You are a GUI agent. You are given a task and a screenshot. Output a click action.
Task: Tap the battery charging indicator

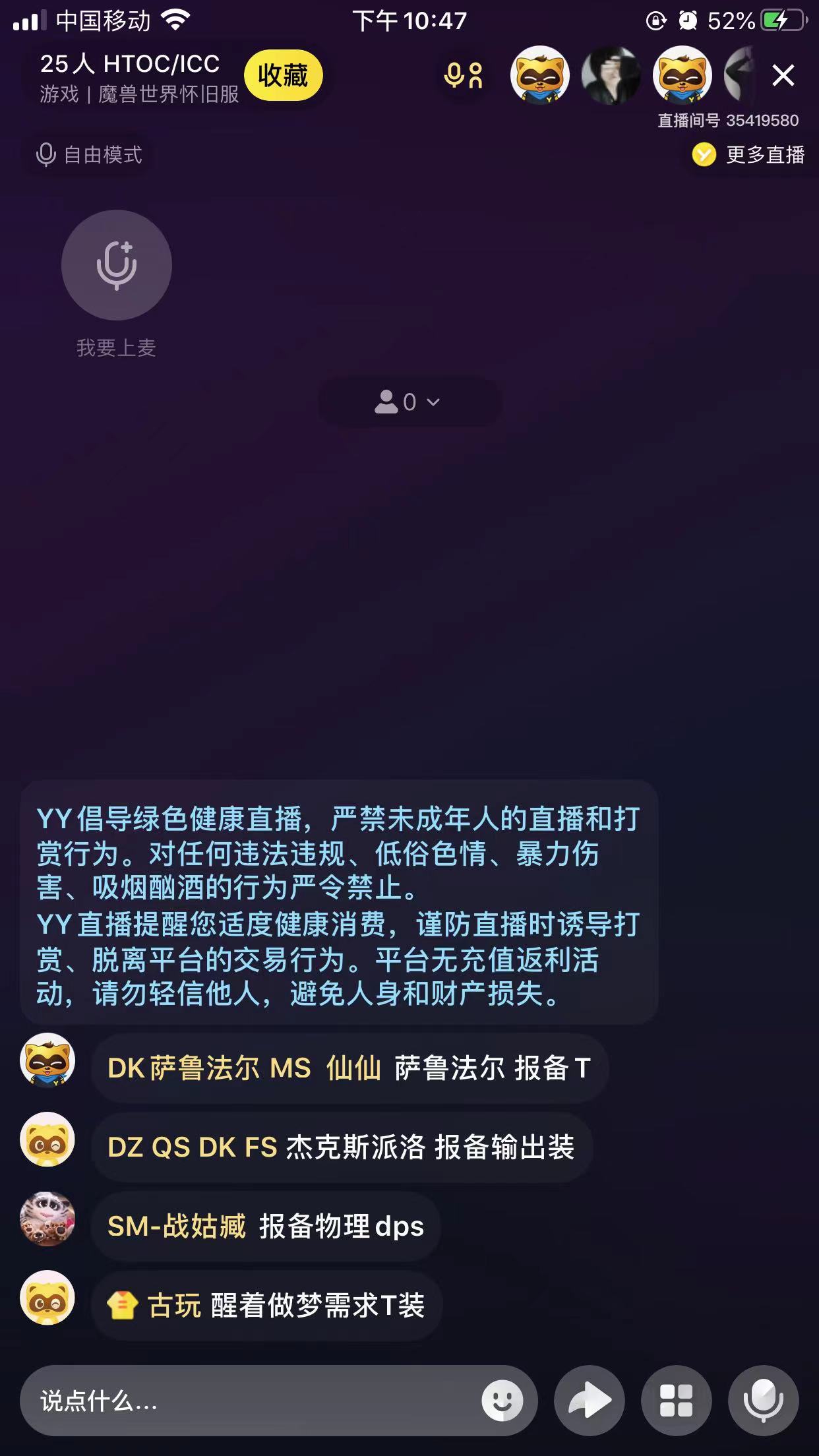[x=777, y=20]
